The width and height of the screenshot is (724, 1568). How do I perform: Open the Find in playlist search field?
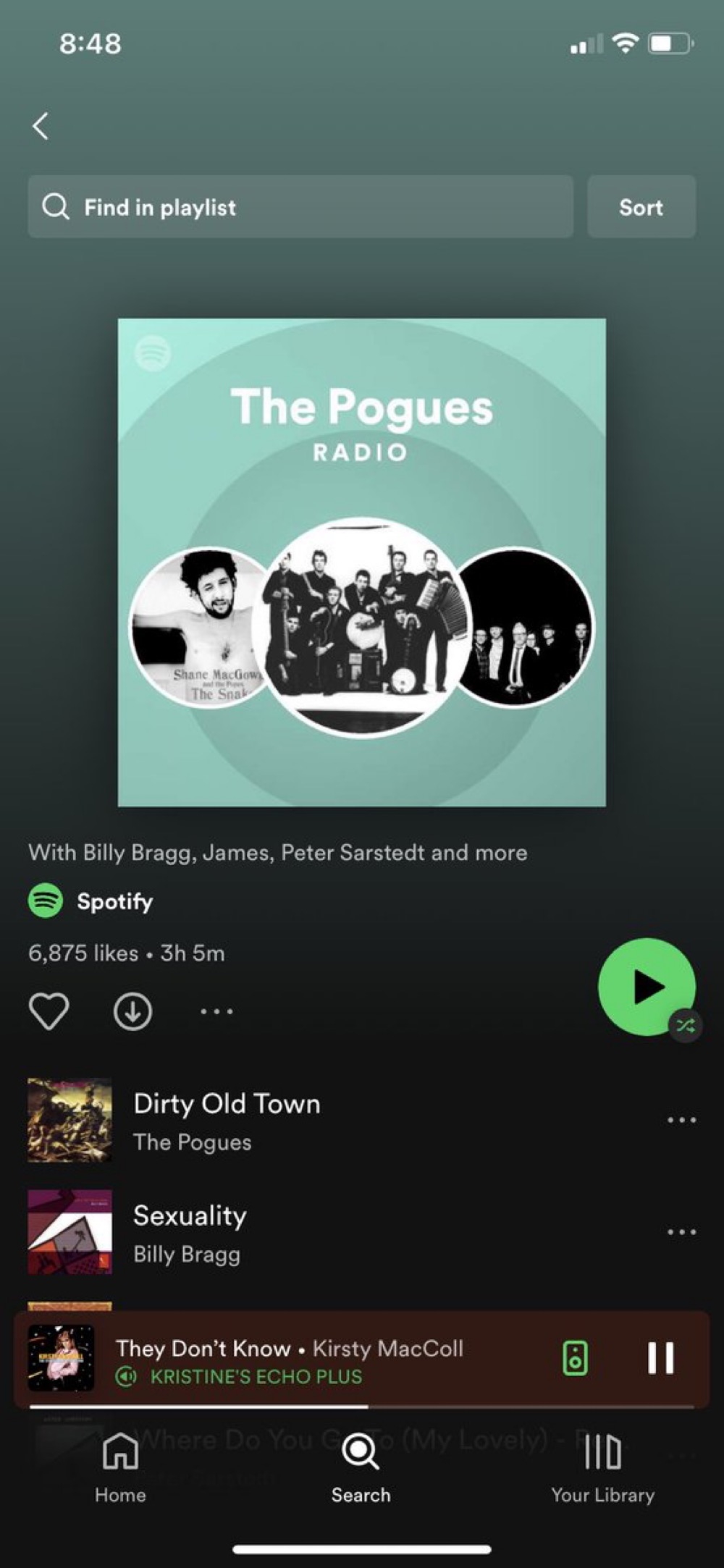pyautogui.click(x=300, y=207)
